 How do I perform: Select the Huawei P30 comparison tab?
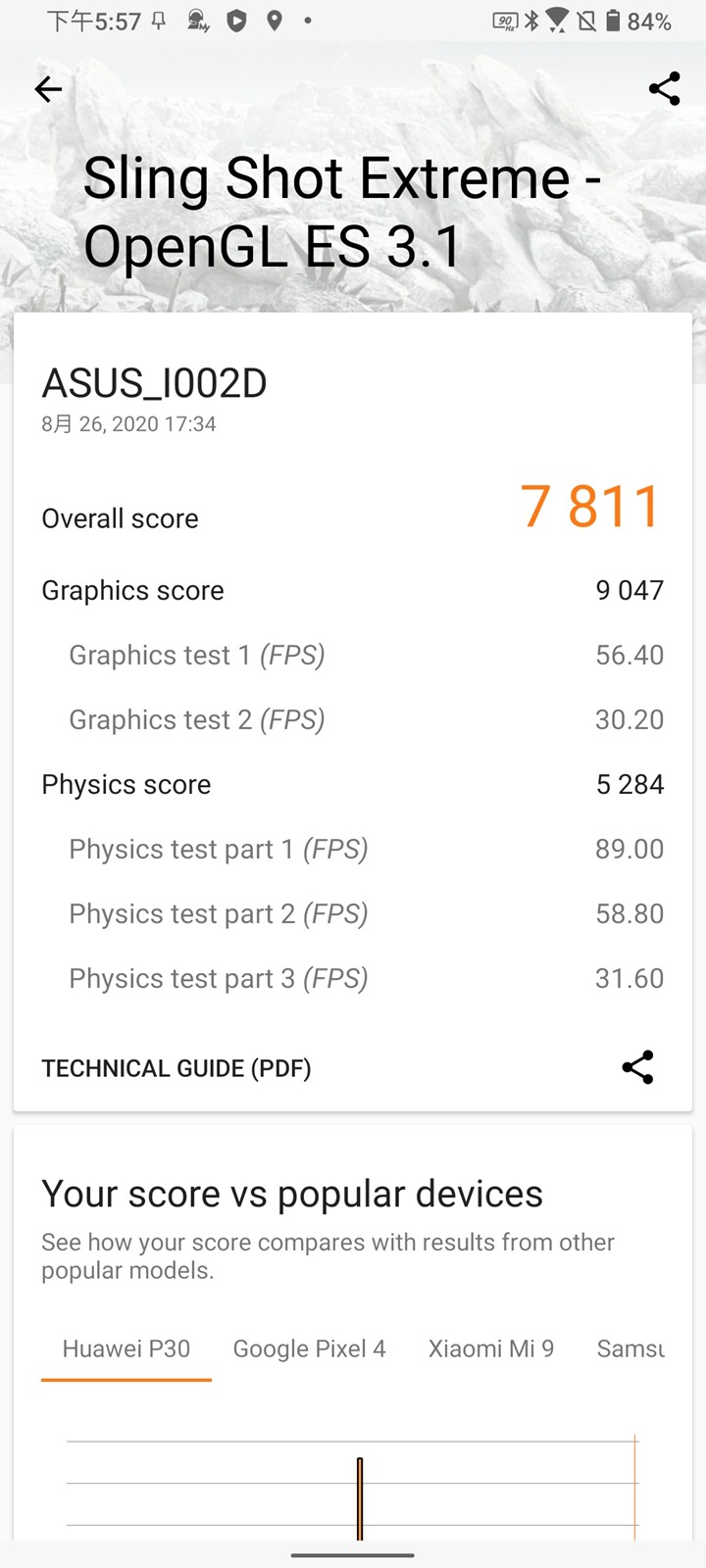click(x=126, y=1348)
